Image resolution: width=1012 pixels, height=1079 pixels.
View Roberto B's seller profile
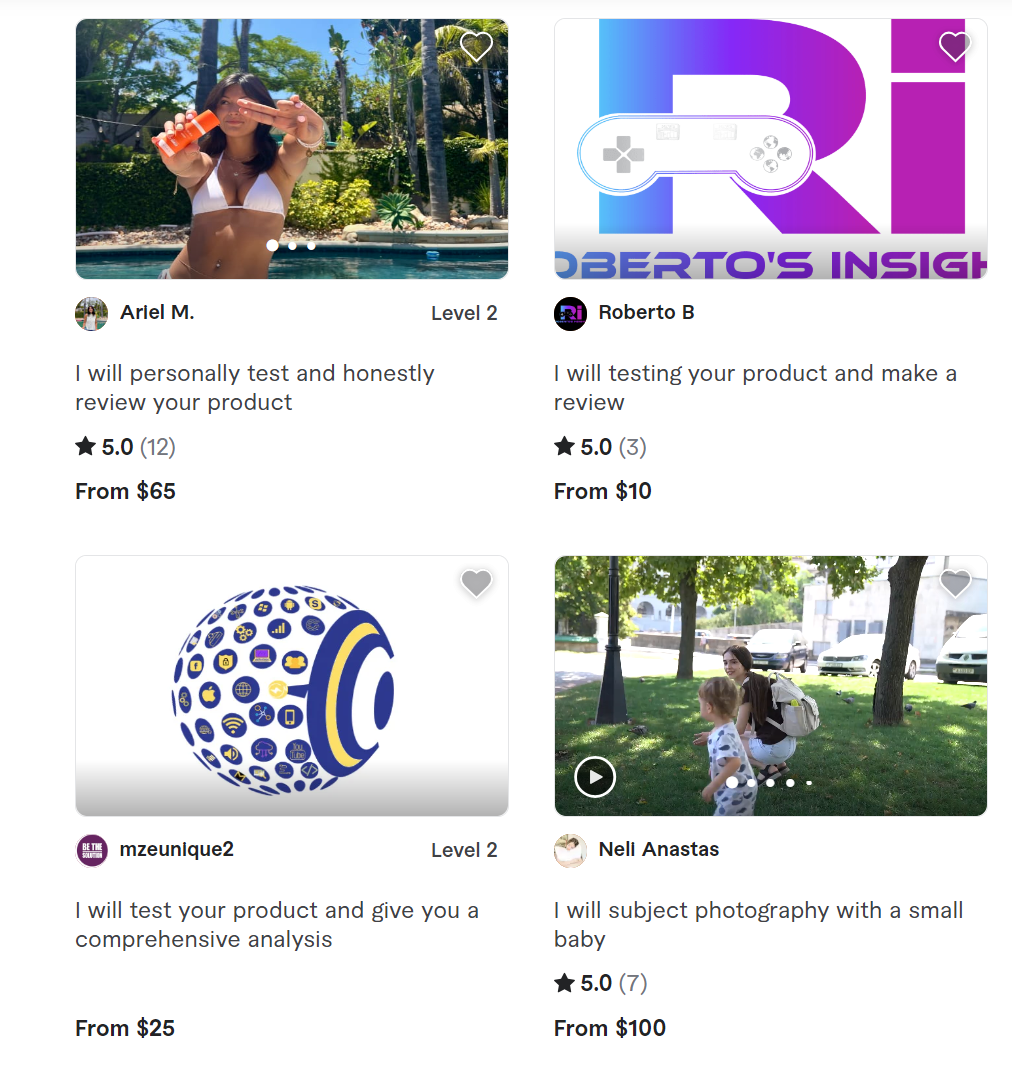(646, 313)
